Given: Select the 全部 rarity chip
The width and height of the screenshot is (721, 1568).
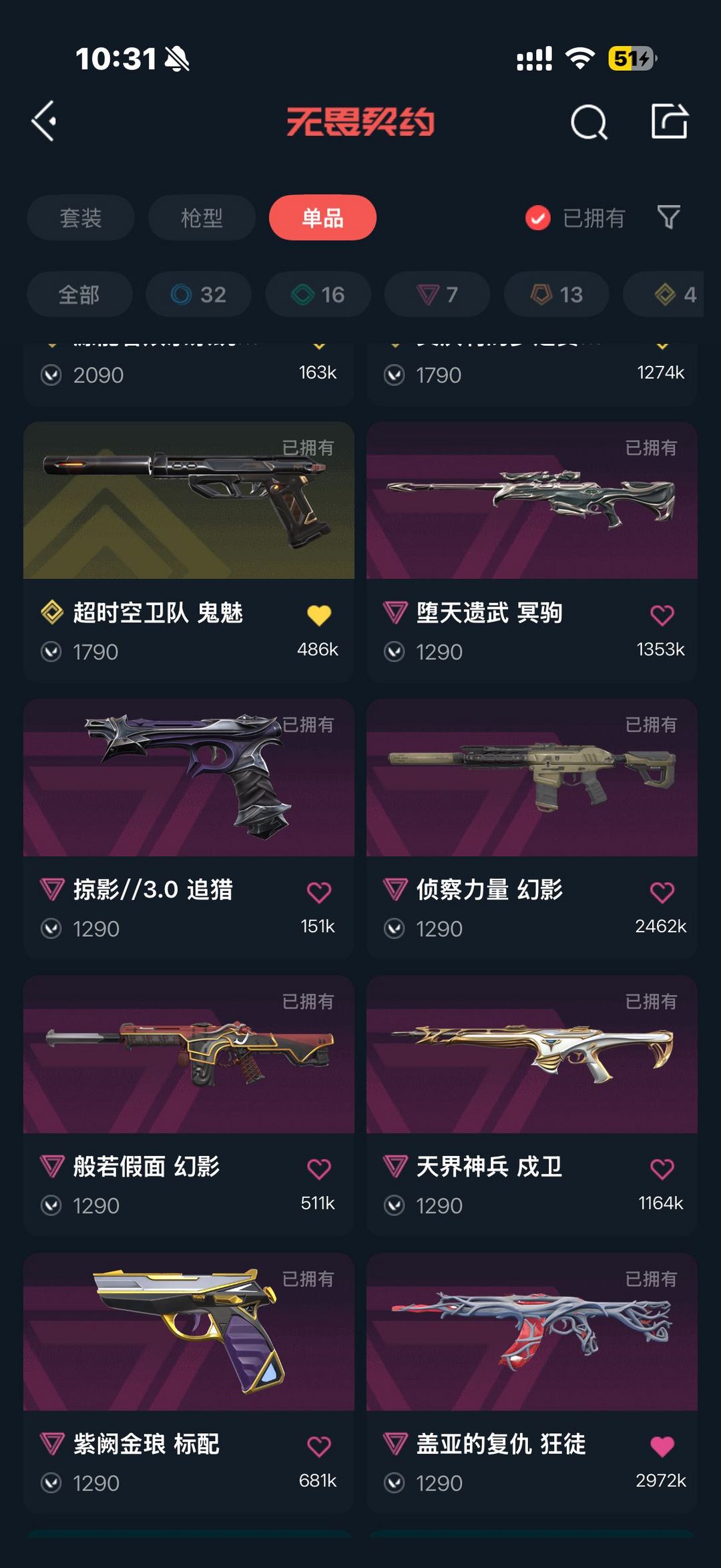Looking at the screenshot, I should click(x=79, y=295).
